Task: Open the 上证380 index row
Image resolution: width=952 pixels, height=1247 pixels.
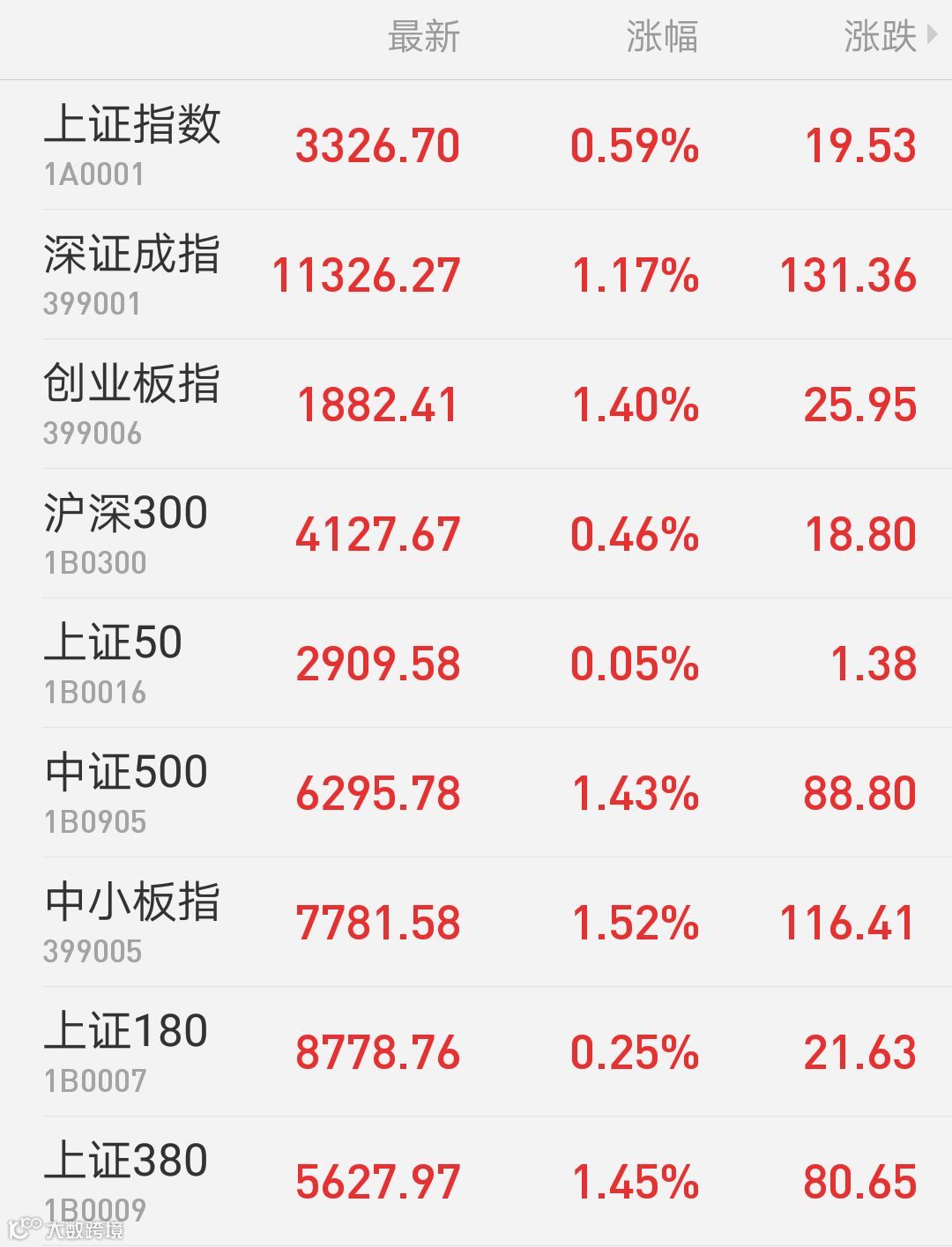Action: 476,1181
